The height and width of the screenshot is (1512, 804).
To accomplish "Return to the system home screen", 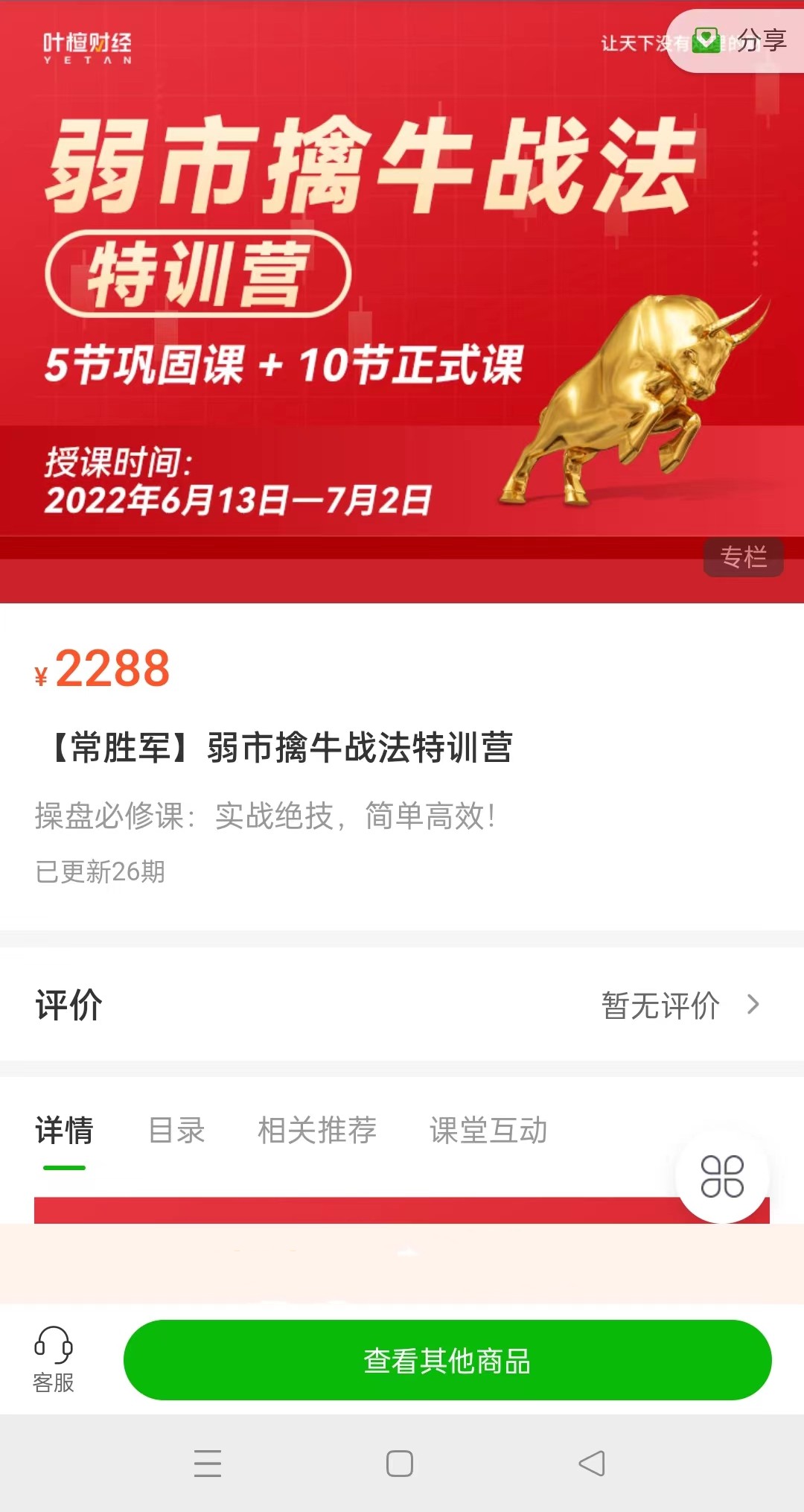I will click(x=400, y=1464).
